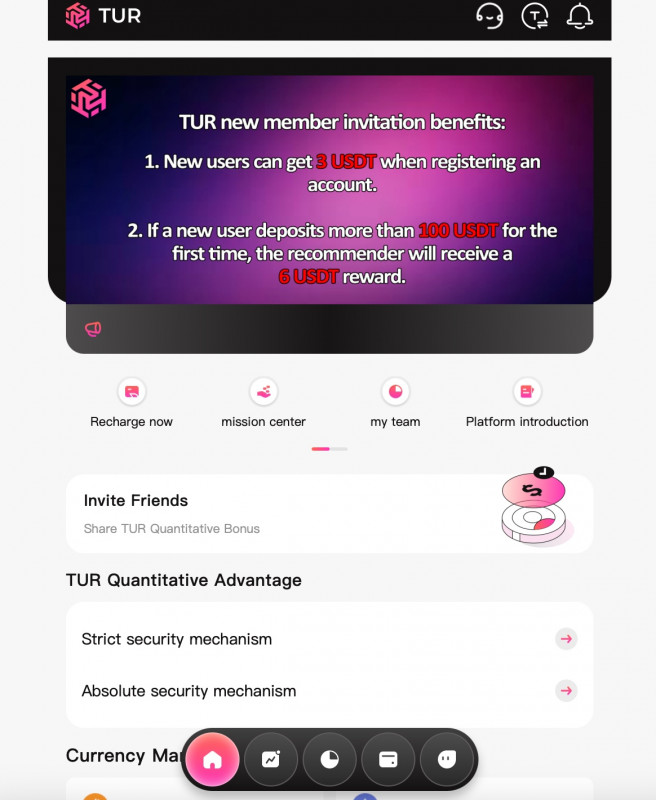Switch to the Home tab
The width and height of the screenshot is (656, 800).
(212, 760)
